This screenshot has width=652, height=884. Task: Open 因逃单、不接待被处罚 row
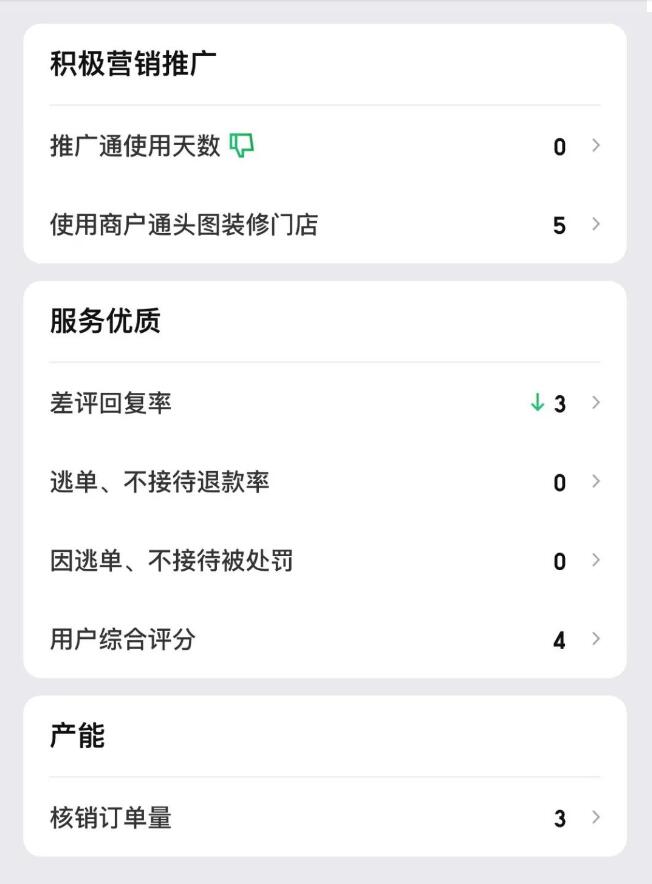pos(324,561)
